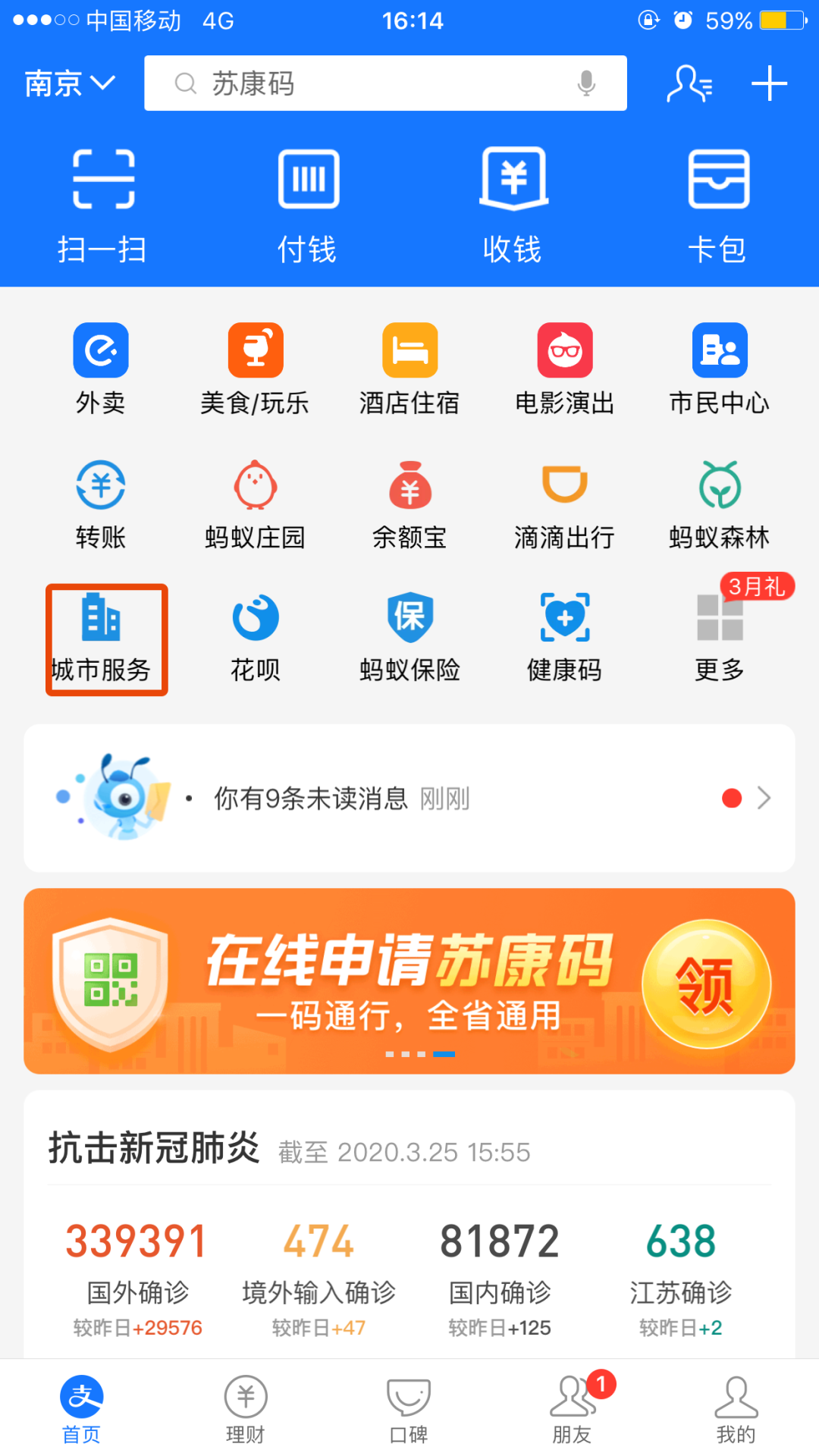Launch the 外卖 mini app
The image size is (819, 1456).
(x=101, y=369)
